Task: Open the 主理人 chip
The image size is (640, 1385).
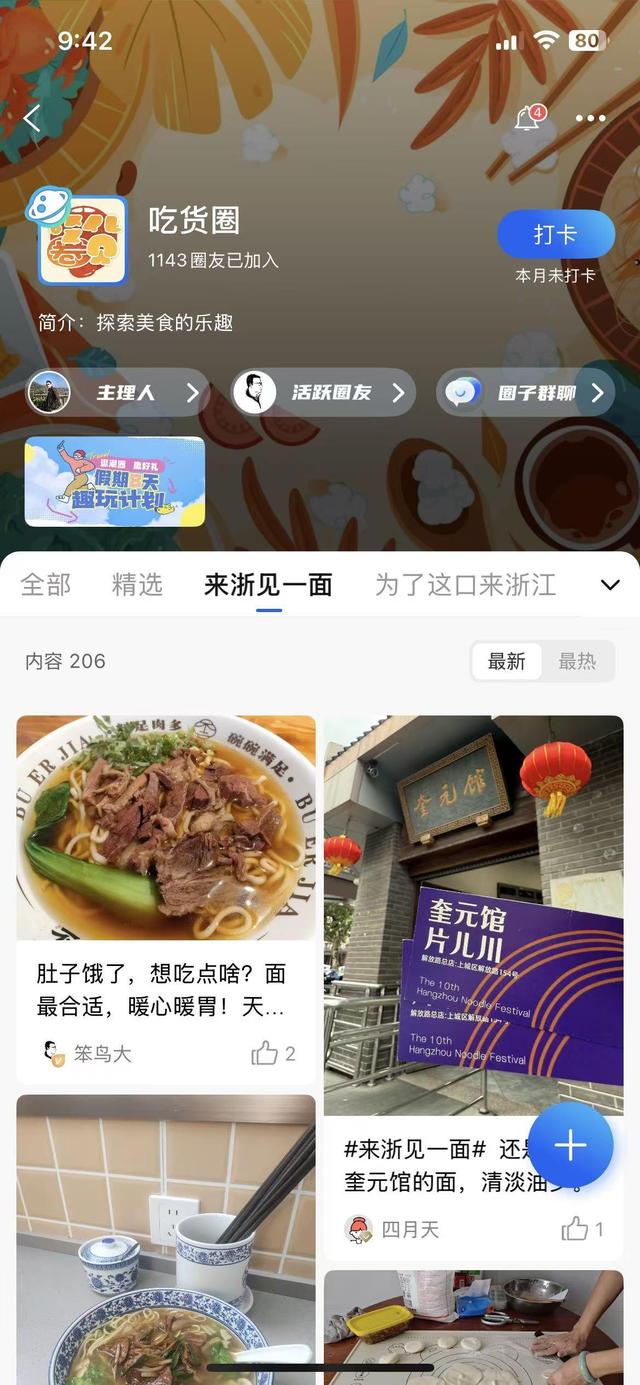Action: pos(117,393)
